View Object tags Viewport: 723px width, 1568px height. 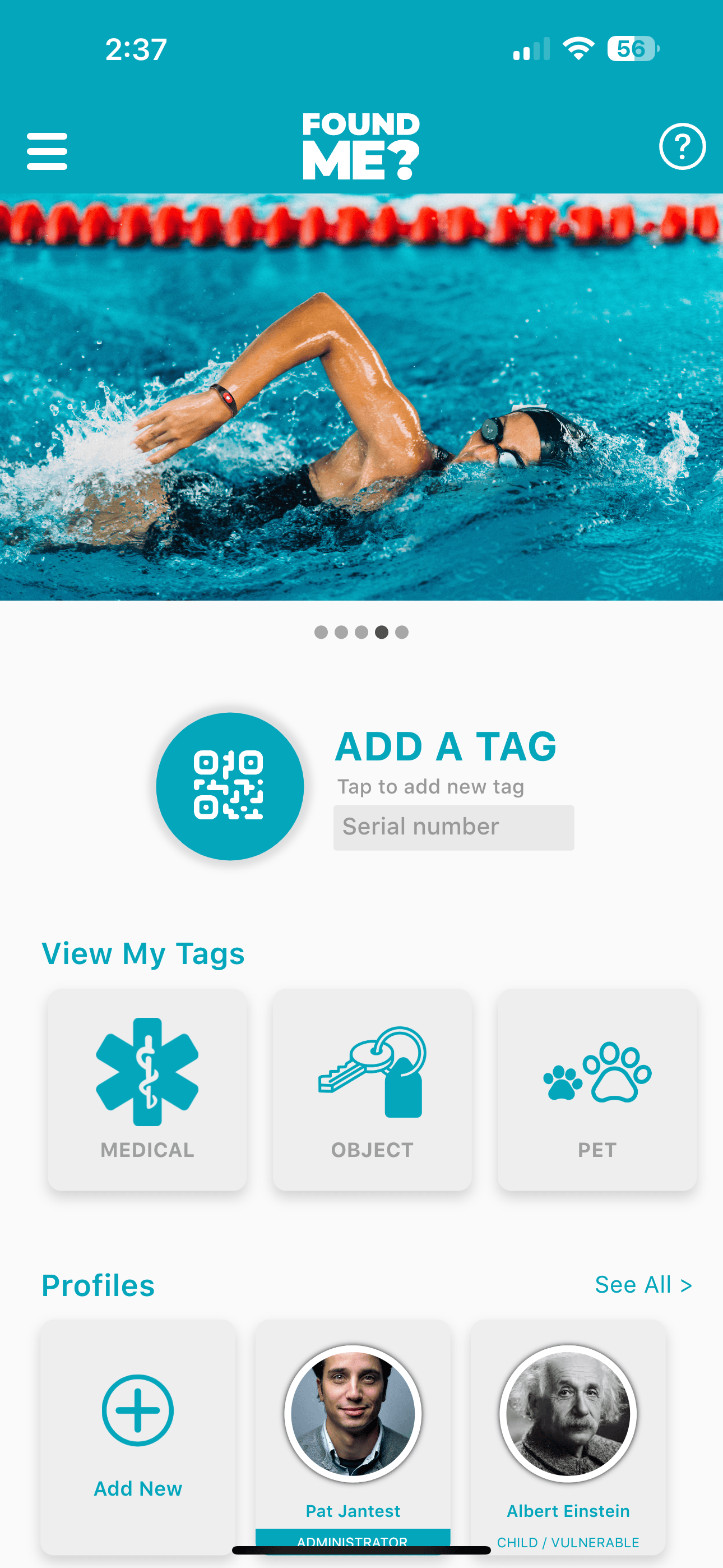(x=372, y=1090)
